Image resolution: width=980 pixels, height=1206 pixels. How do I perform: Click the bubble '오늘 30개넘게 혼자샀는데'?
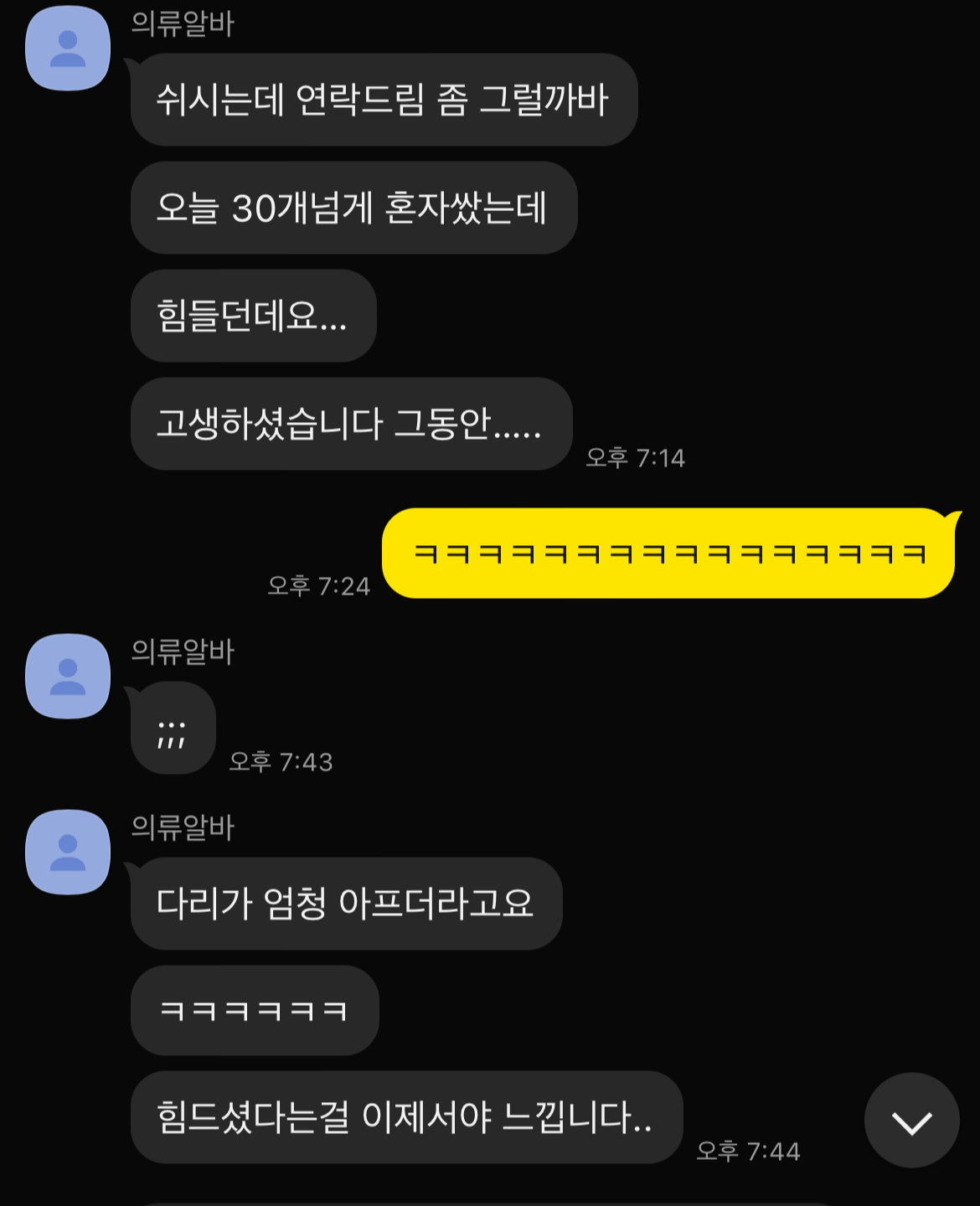pyautogui.click(x=353, y=209)
